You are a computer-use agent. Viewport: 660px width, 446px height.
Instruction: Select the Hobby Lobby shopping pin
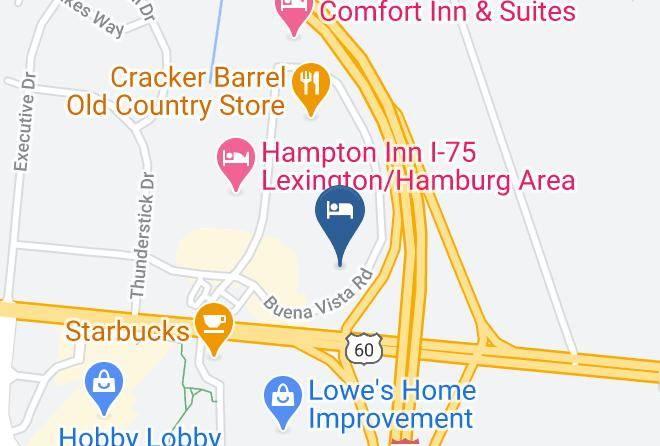pos(104,386)
